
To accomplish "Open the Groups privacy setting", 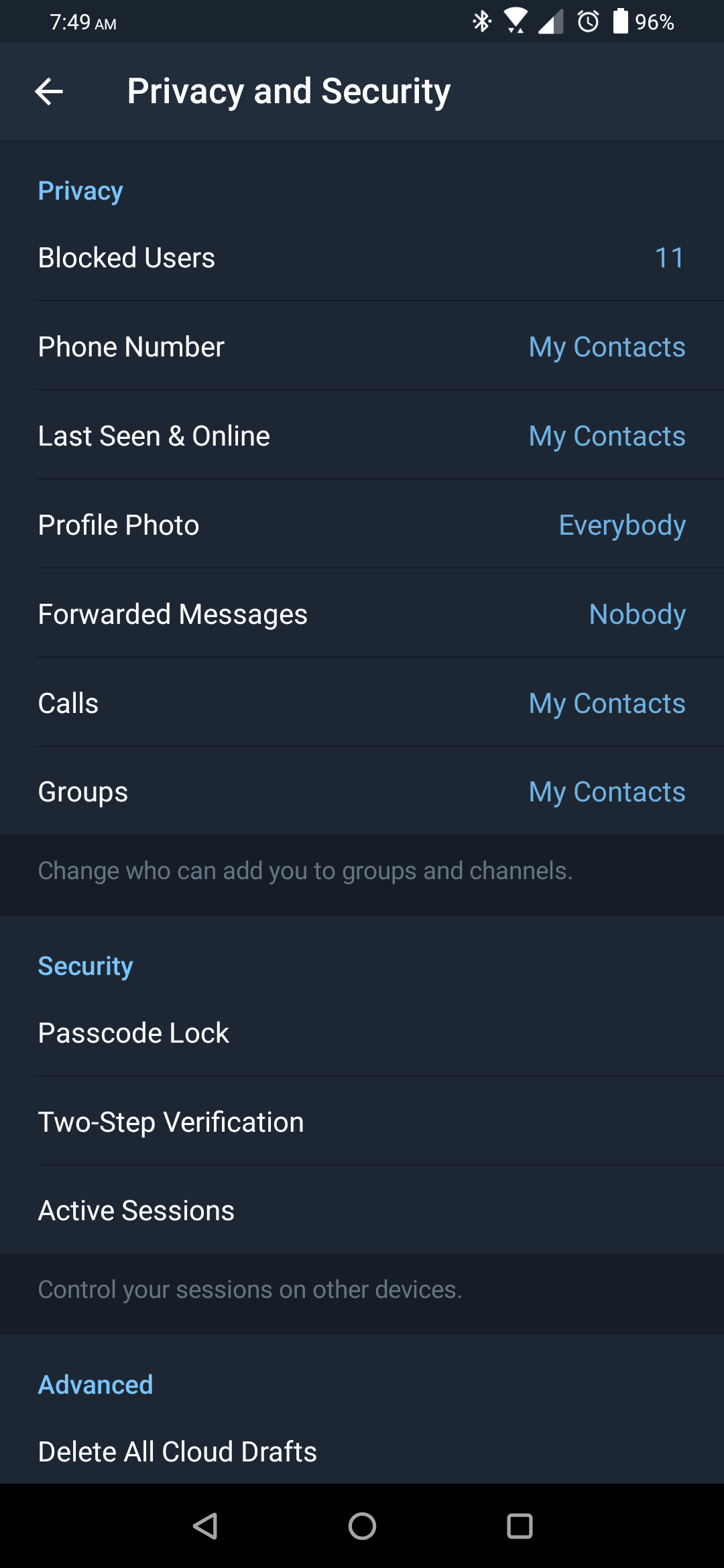I will 362,791.
